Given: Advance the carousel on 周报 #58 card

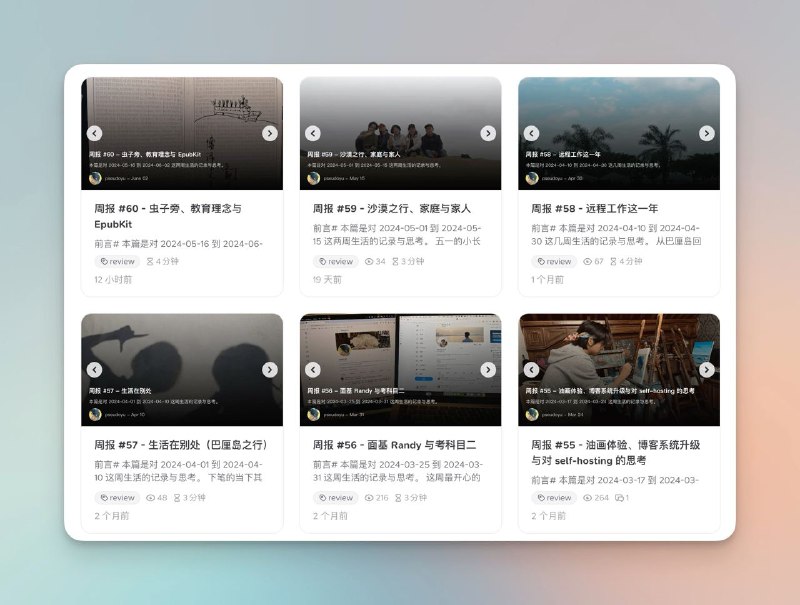Looking at the screenshot, I should (707, 133).
